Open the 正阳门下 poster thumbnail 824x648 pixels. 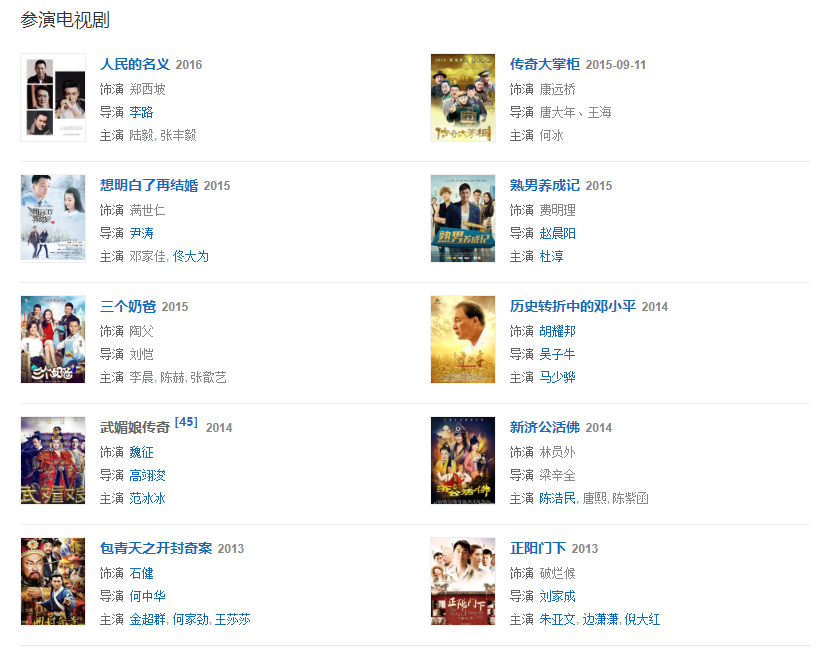(463, 581)
